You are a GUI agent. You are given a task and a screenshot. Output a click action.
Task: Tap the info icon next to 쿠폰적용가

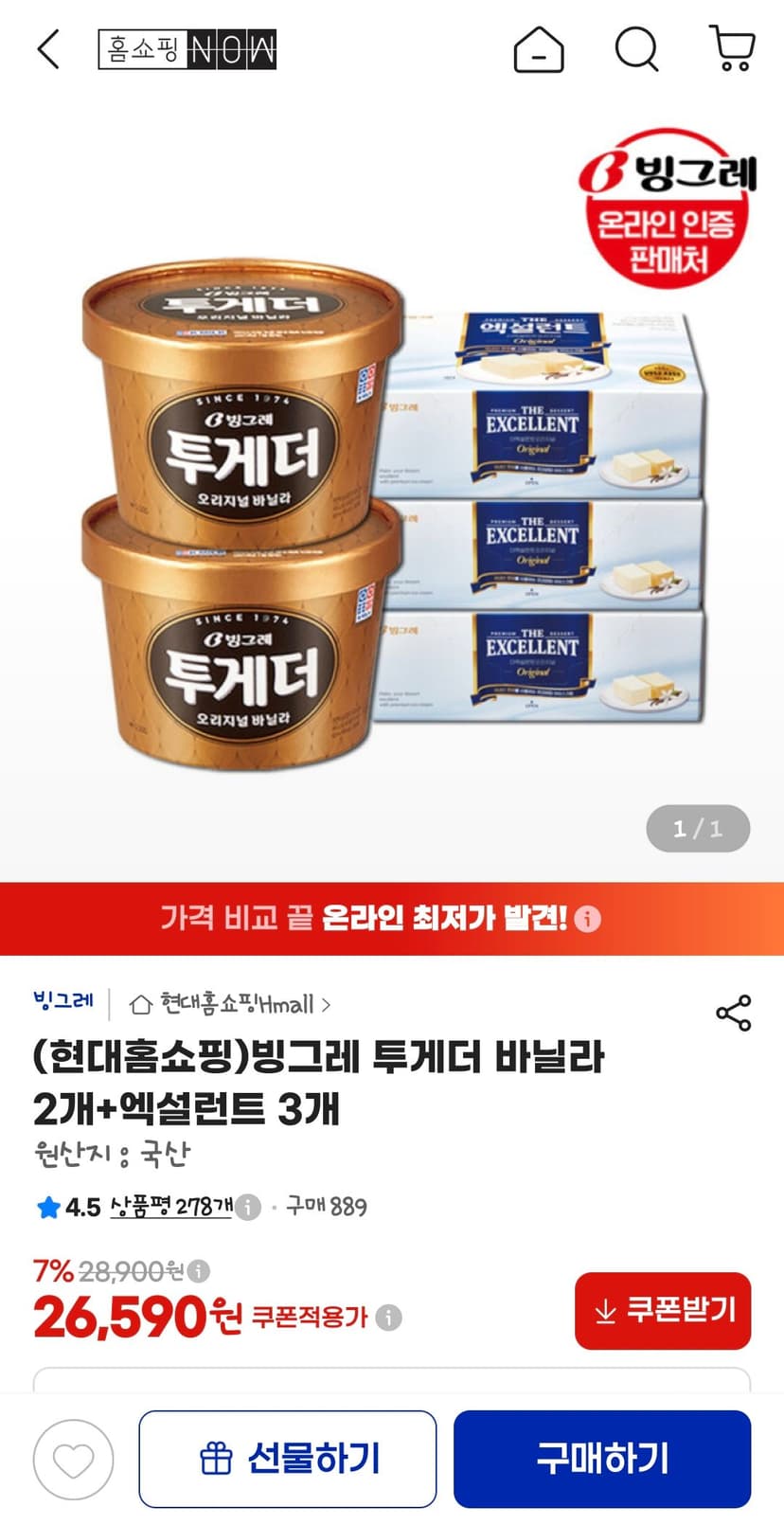[x=388, y=1318]
